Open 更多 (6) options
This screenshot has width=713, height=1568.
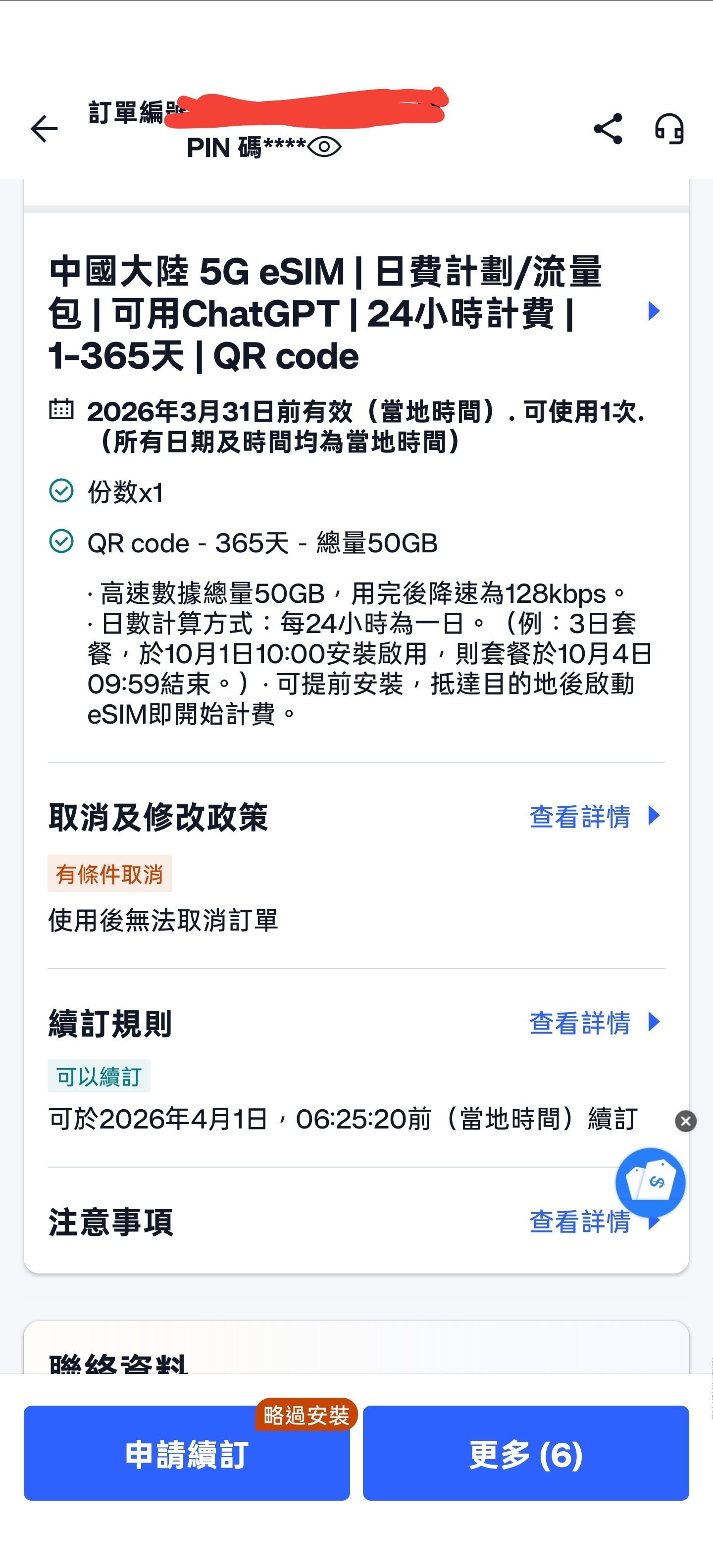click(525, 1453)
